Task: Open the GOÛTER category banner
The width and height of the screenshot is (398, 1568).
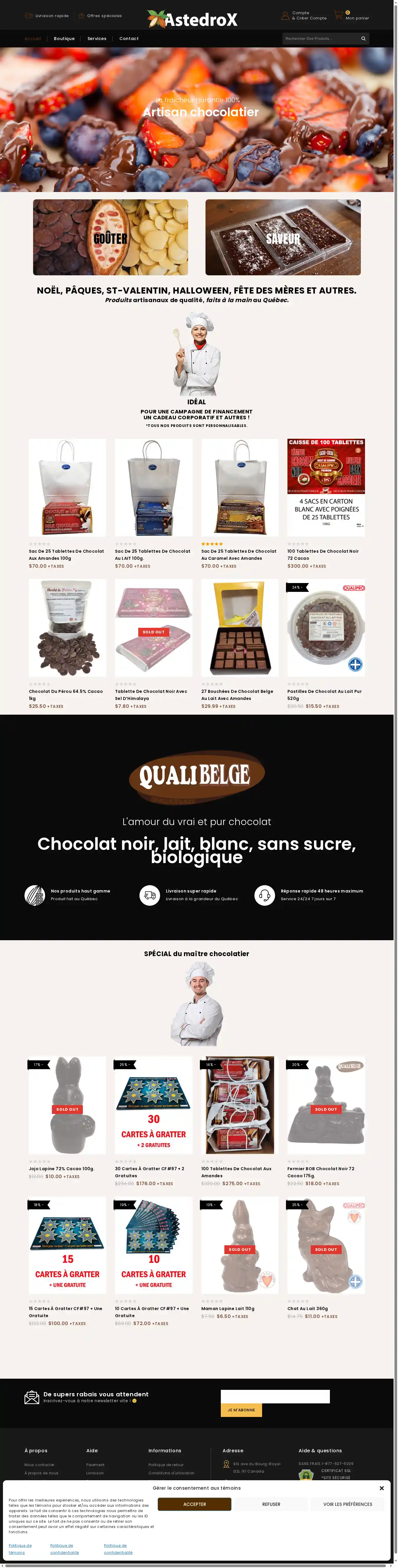Action: (110, 237)
